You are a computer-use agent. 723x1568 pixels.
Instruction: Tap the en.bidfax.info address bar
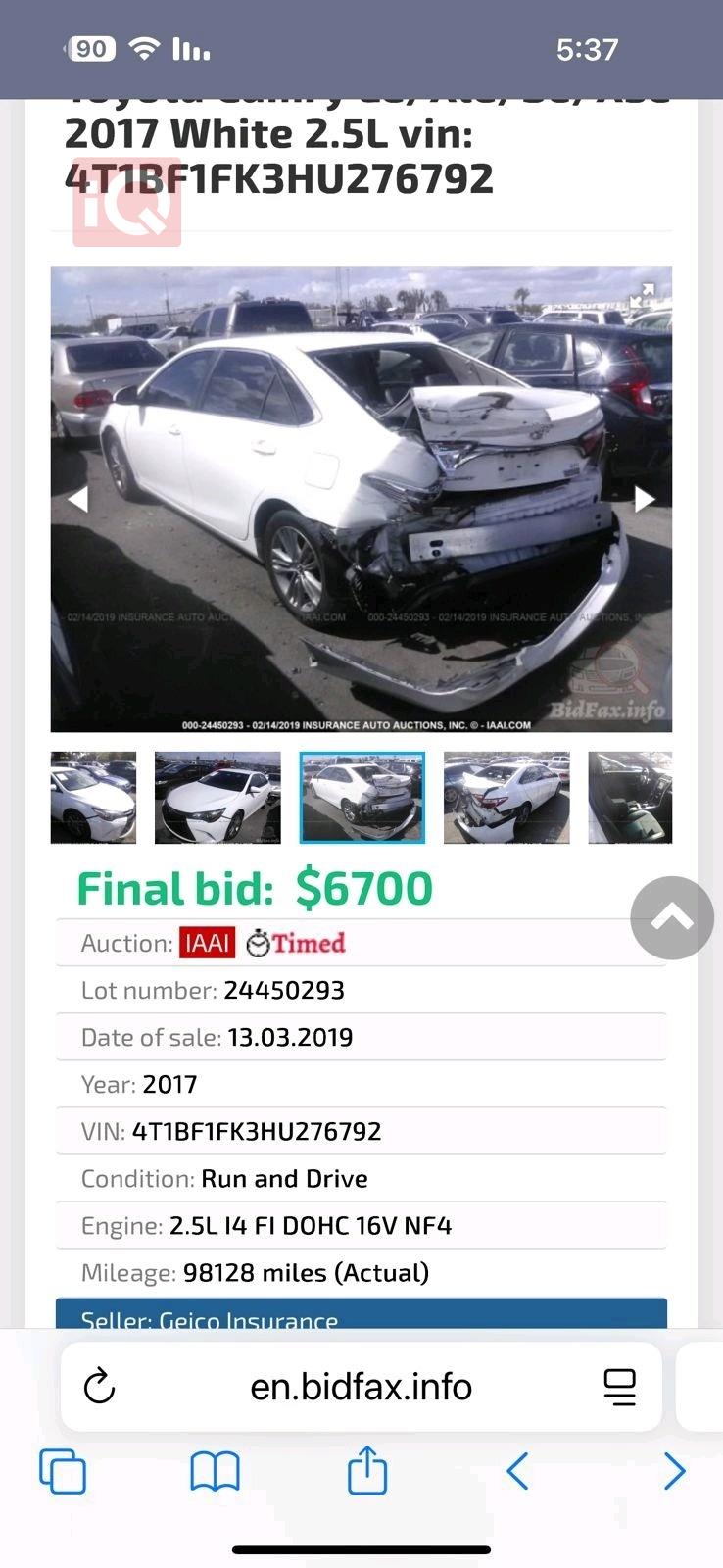point(362,1386)
